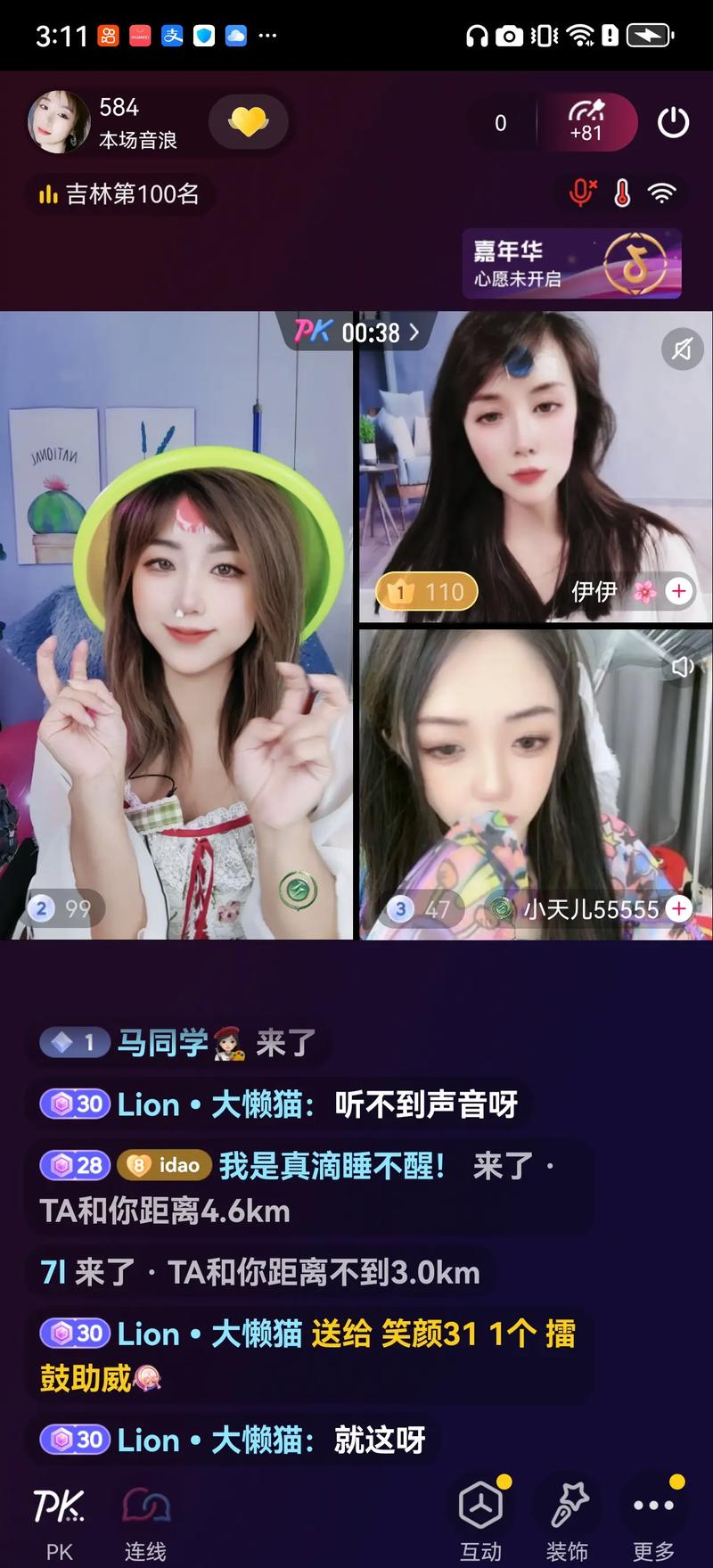Open the 嘉年华 wish banner

571,263
